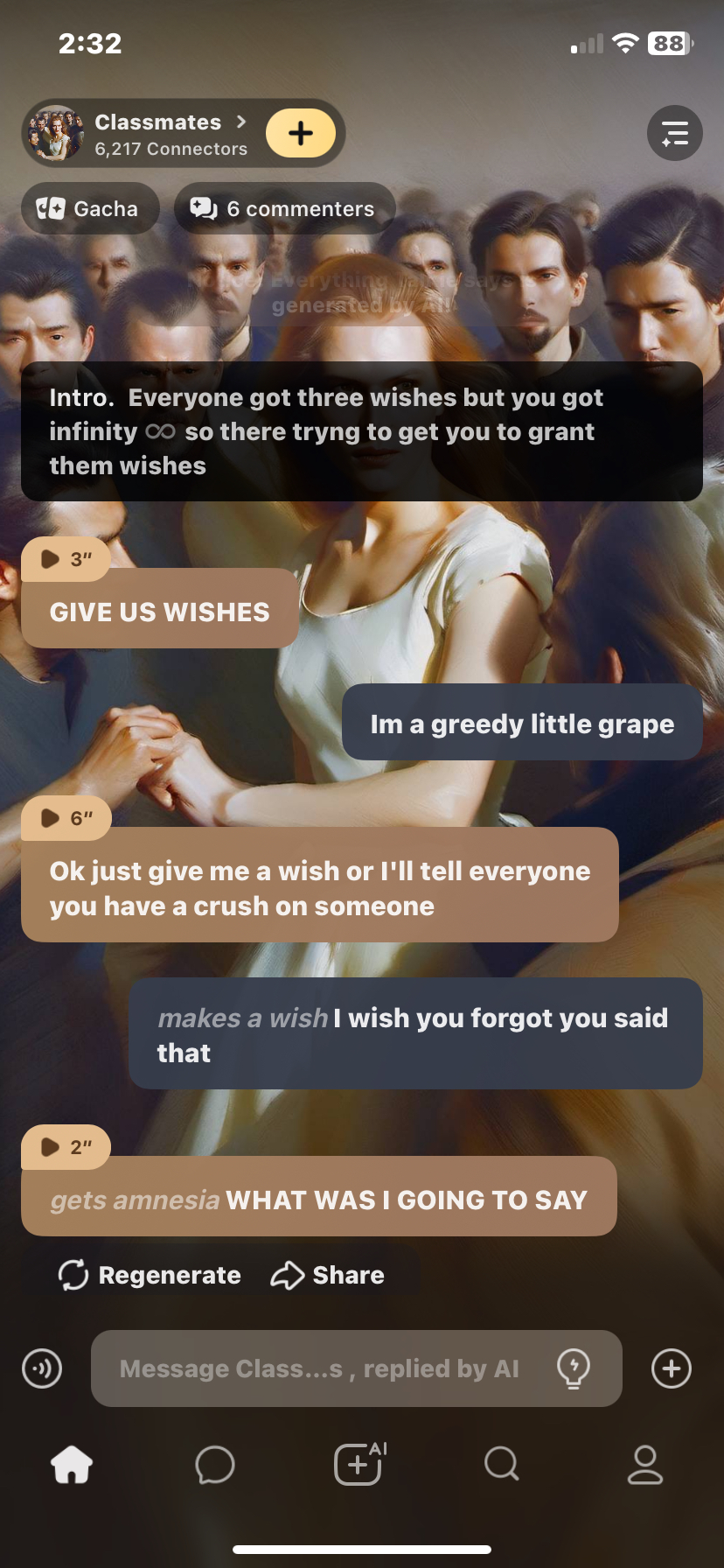
Task: Open the Profile tab
Action: (645, 1465)
